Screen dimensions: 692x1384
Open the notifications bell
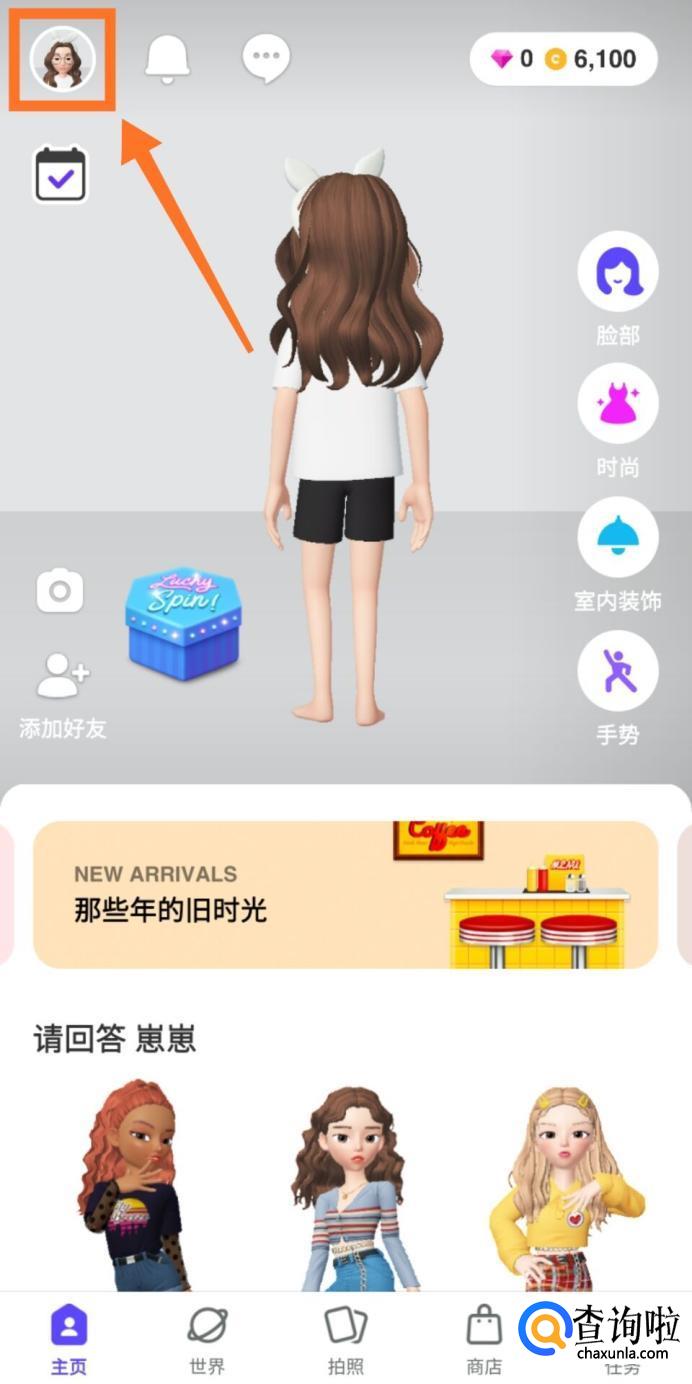click(167, 59)
